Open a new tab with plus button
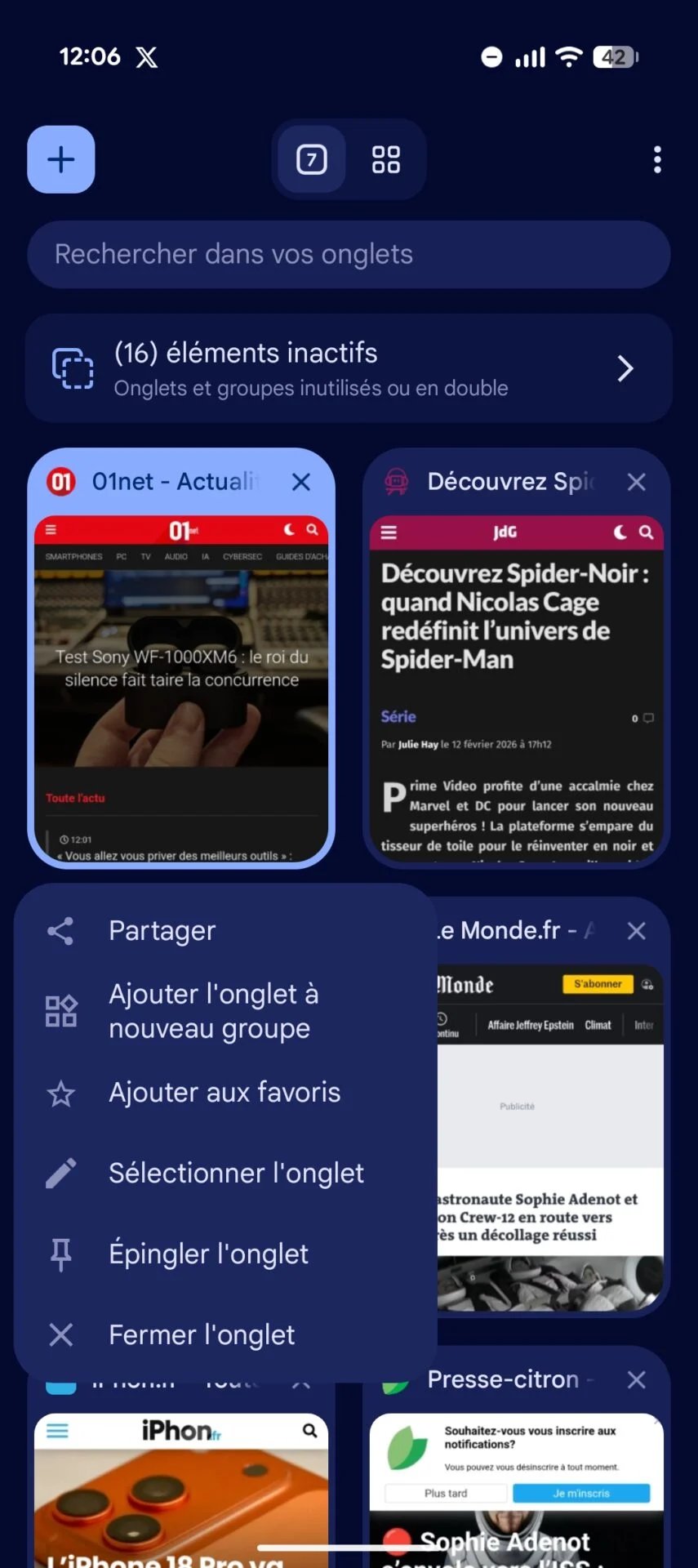698x1568 pixels. tap(61, 159)
